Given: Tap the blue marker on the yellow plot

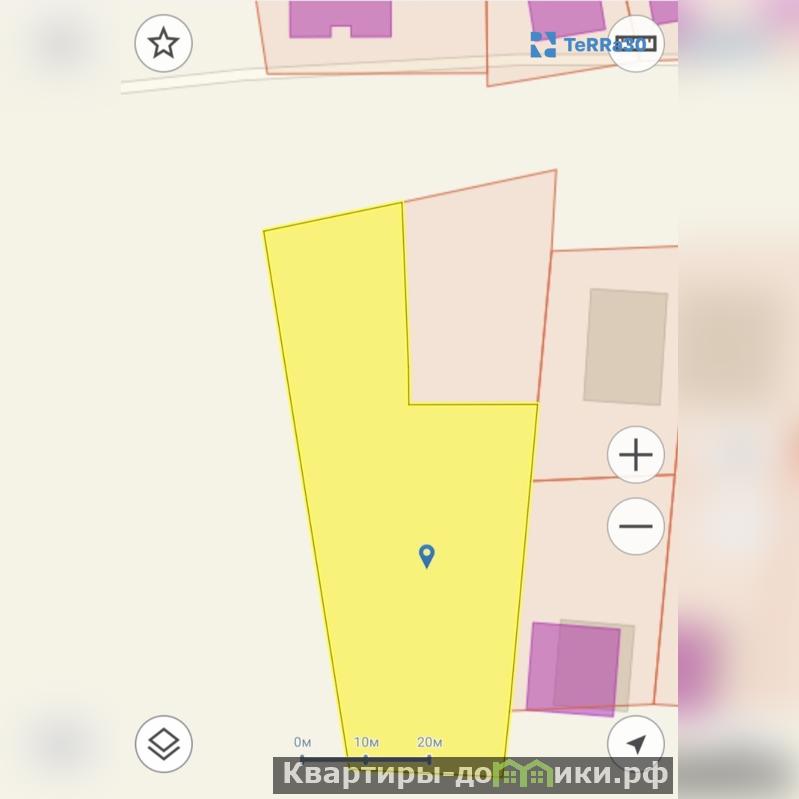Looking at the screenshot, I should pos(427,555).
